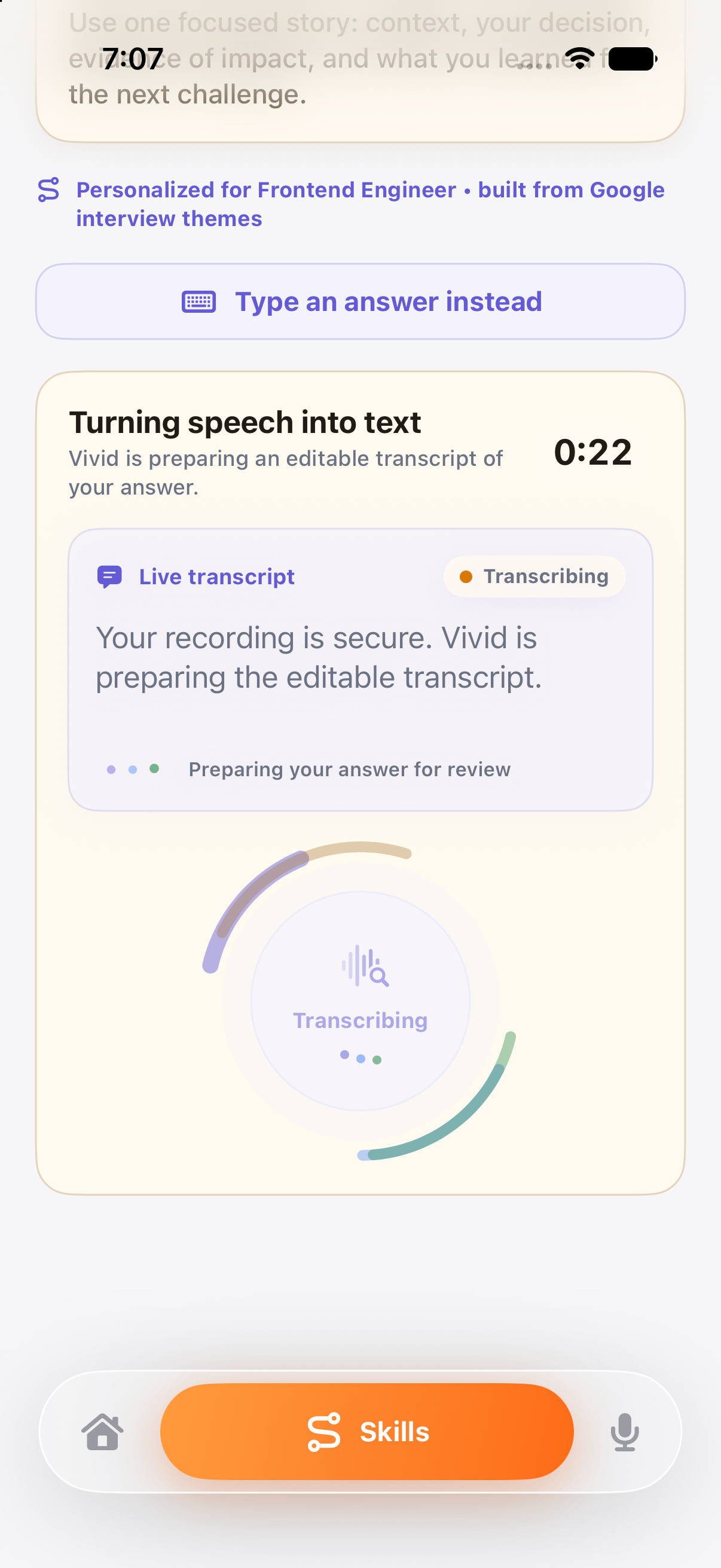Select the Skills tab
This screenshot has width=721, height=1568.
(x=367, y=1432)
